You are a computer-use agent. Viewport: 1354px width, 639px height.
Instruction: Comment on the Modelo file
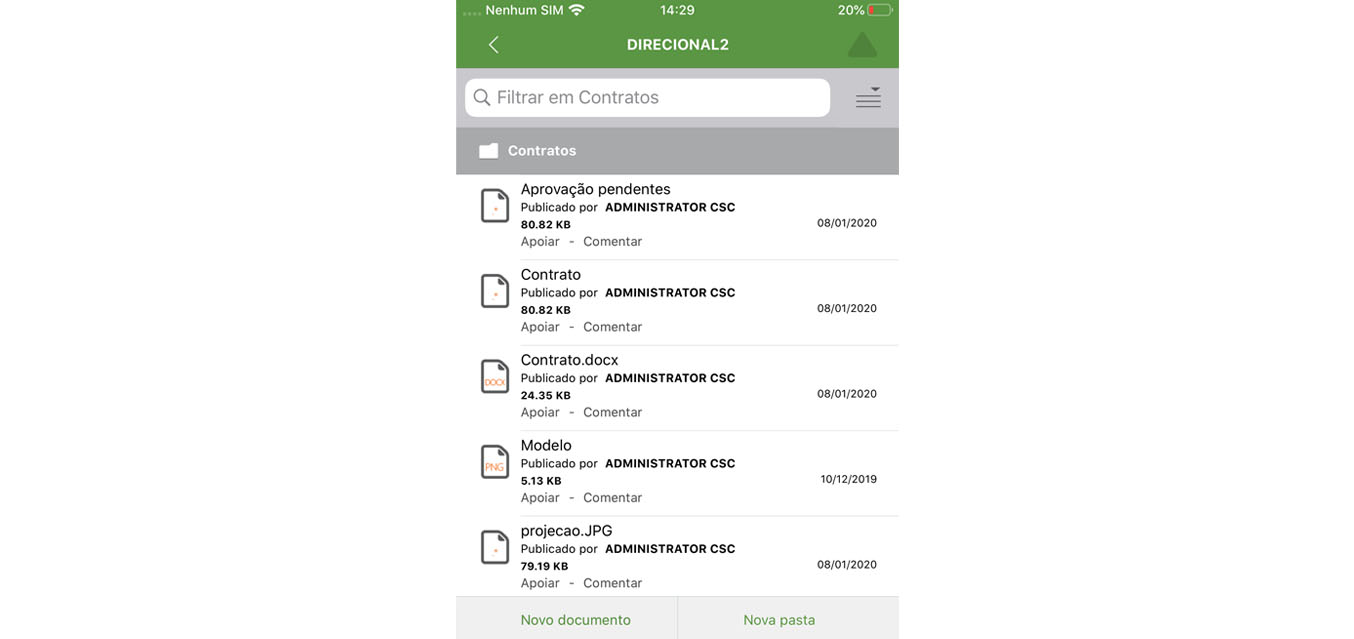coord(612,498)
